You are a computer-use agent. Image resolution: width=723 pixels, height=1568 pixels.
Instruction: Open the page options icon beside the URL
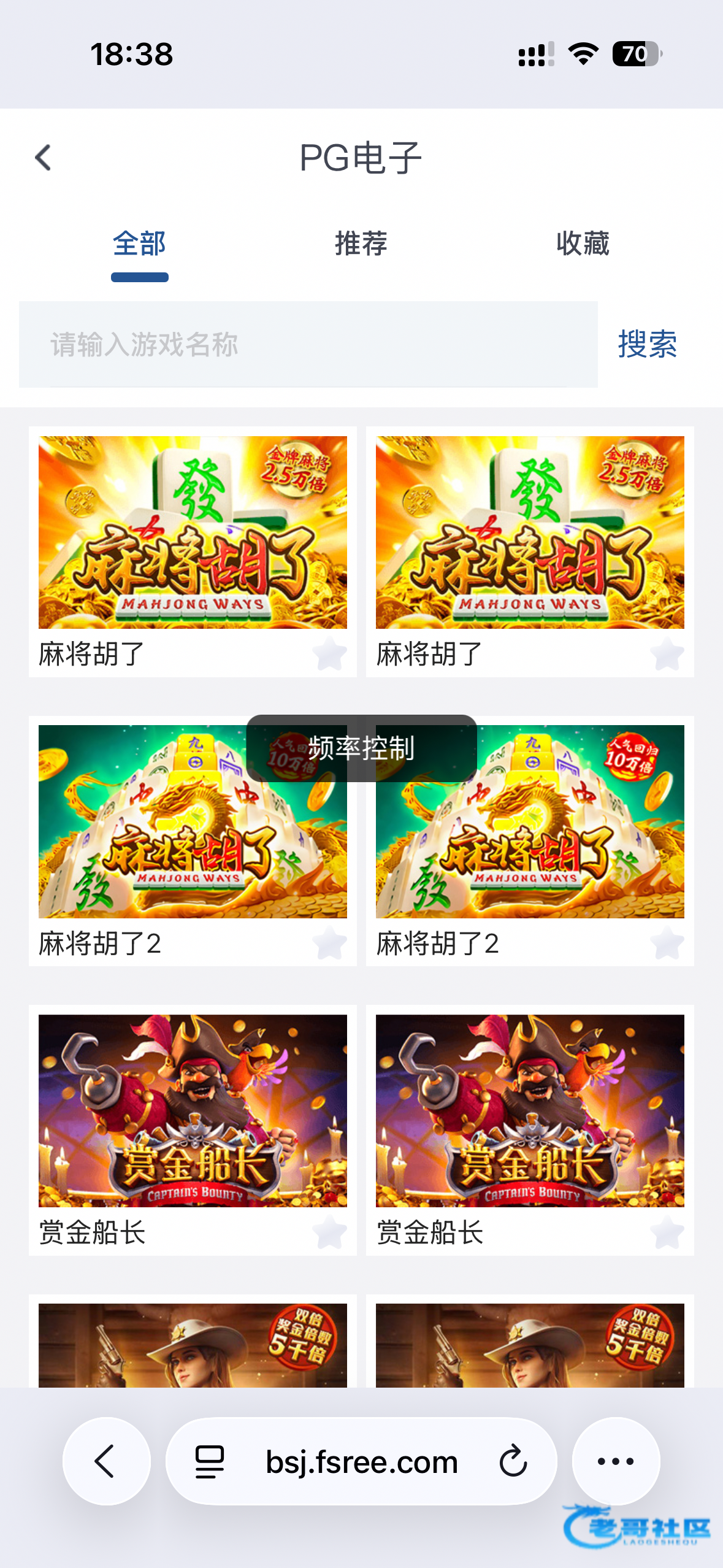point(210,1461)
